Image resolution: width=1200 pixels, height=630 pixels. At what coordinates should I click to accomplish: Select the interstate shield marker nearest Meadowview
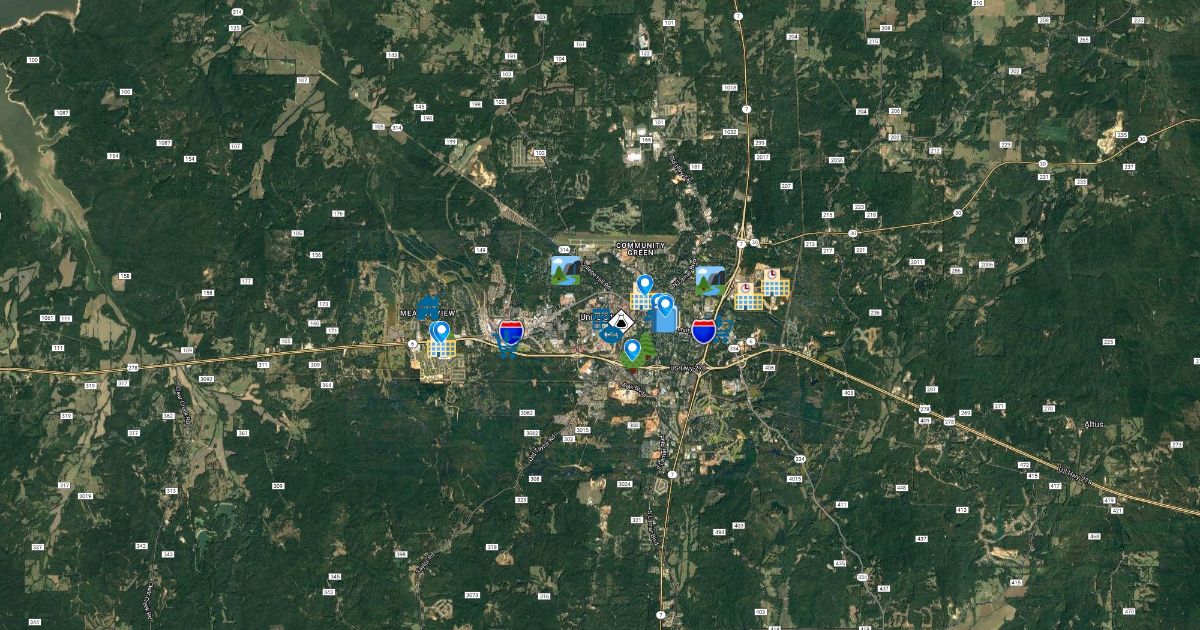coord(511,332)
